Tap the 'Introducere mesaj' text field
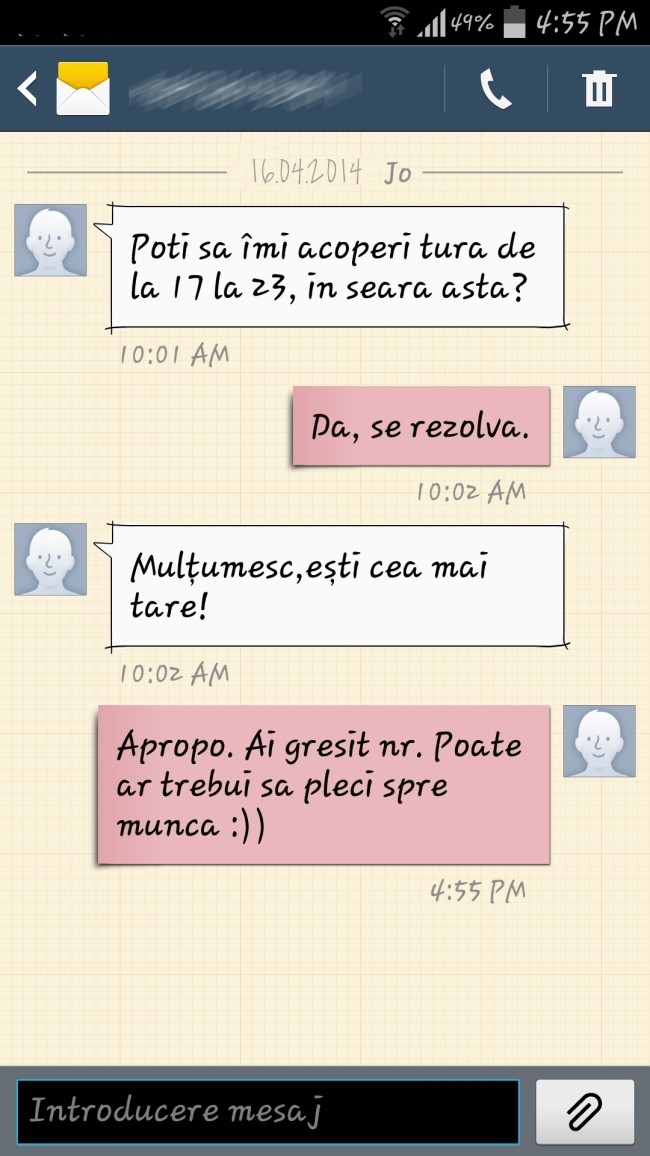 click(x=268, y=1111)
